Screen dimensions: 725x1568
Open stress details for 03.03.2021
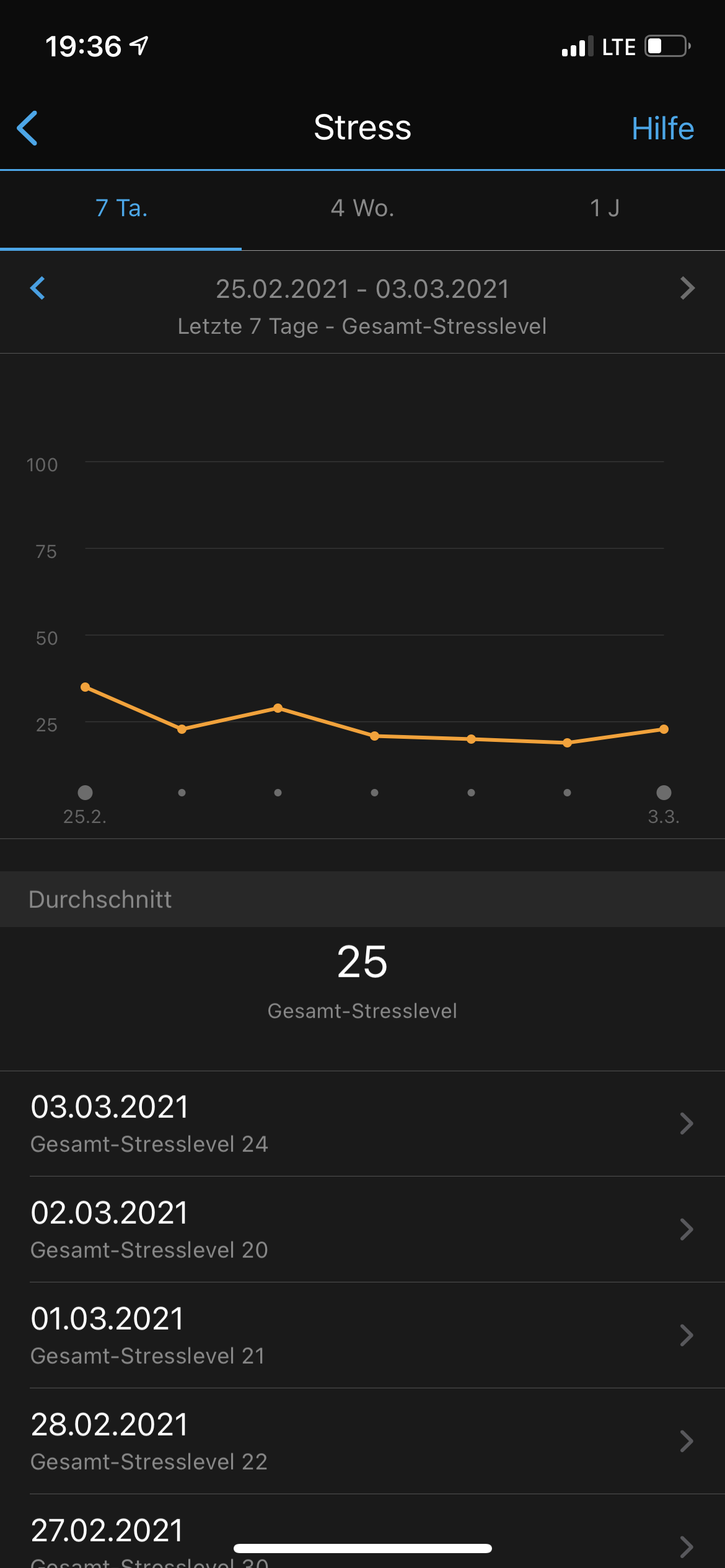coord(362,1123)
